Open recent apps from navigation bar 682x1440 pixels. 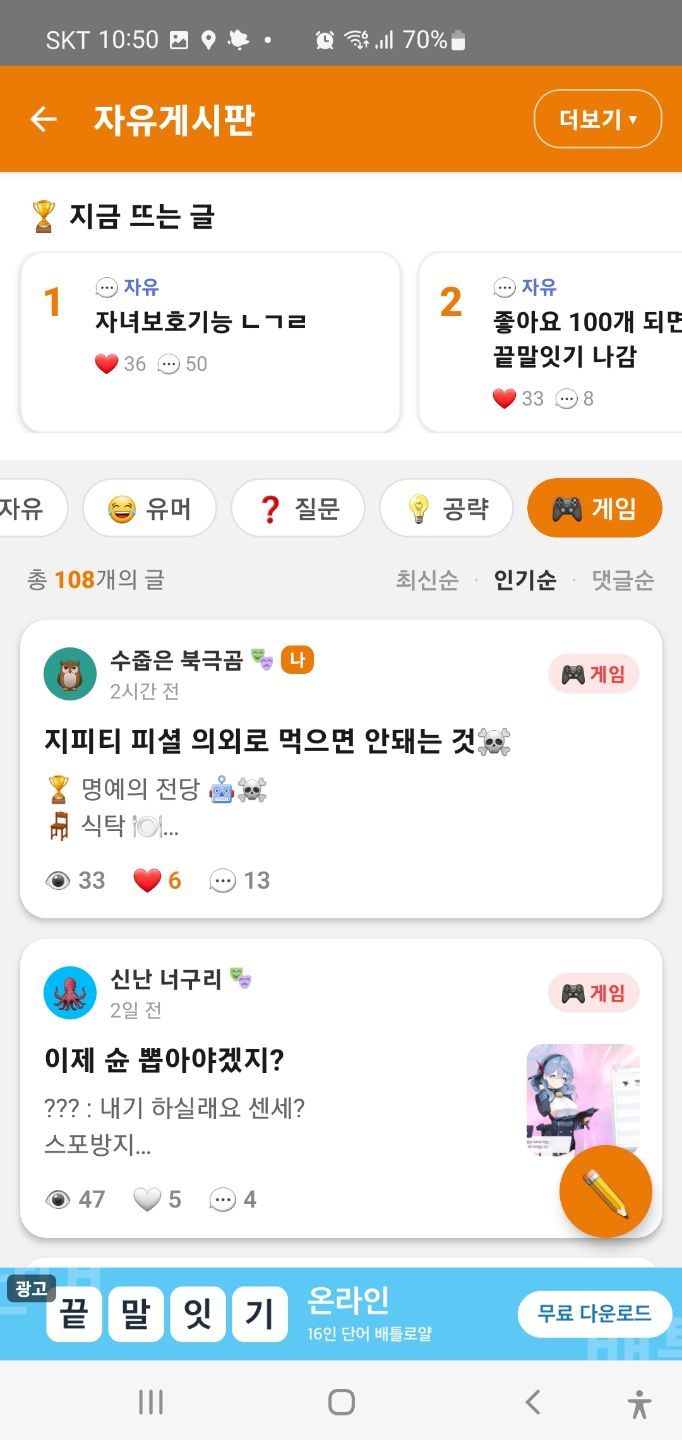[150, 1403]
